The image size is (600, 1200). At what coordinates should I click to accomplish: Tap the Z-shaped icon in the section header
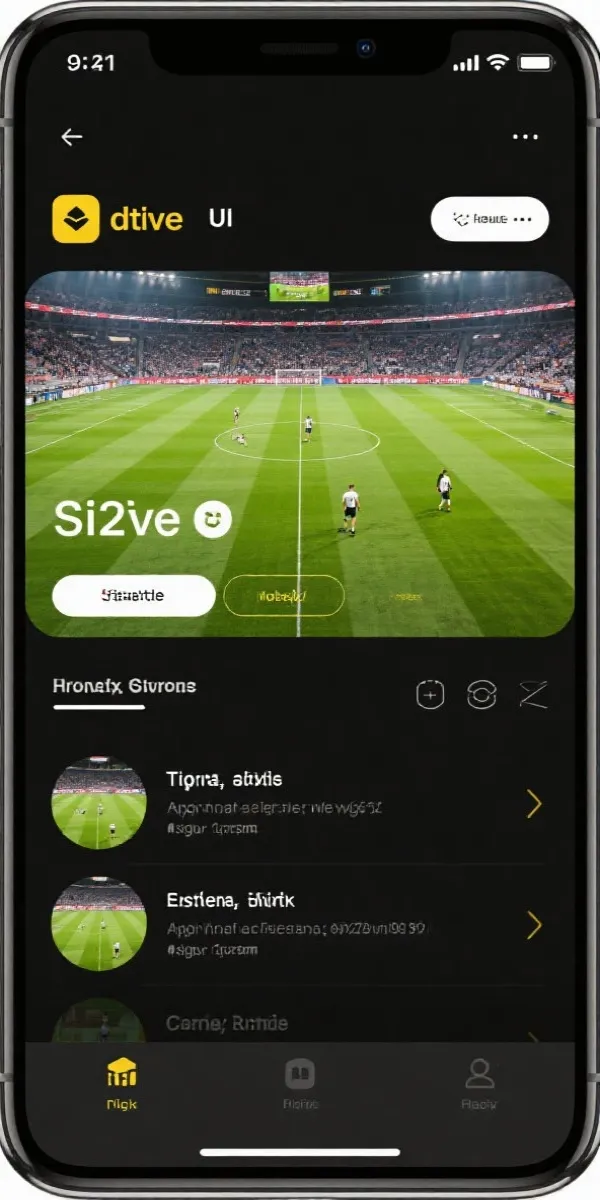pos(534,695)
